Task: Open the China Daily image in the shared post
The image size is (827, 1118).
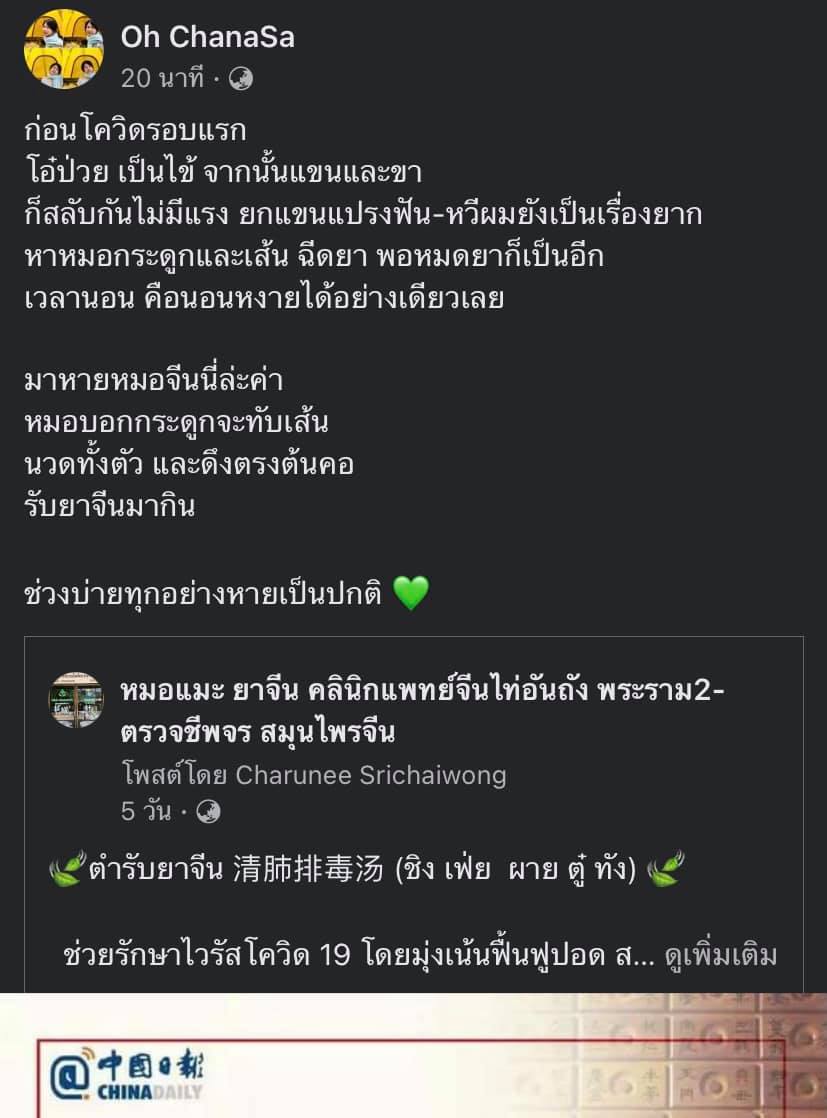Action: point(413,1055)
